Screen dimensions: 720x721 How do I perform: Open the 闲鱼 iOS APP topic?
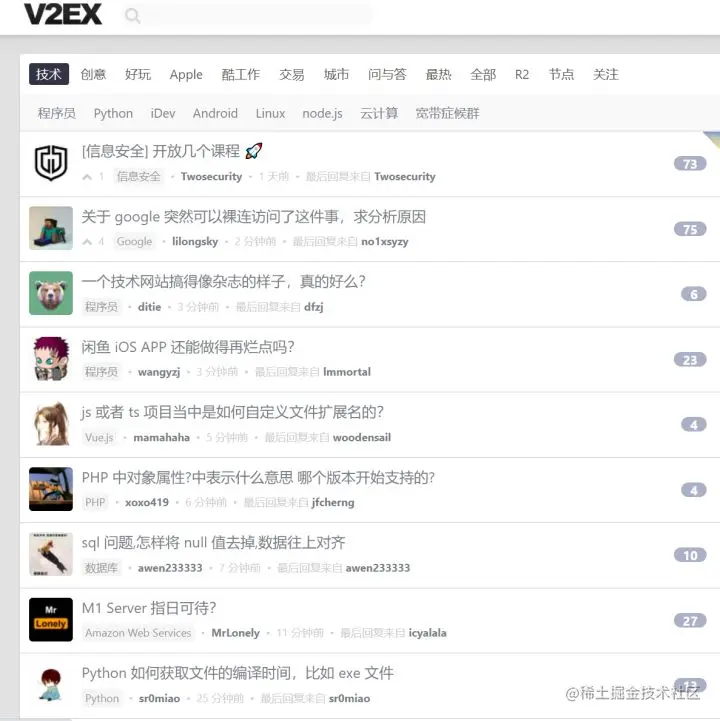[x=187, y=347]
